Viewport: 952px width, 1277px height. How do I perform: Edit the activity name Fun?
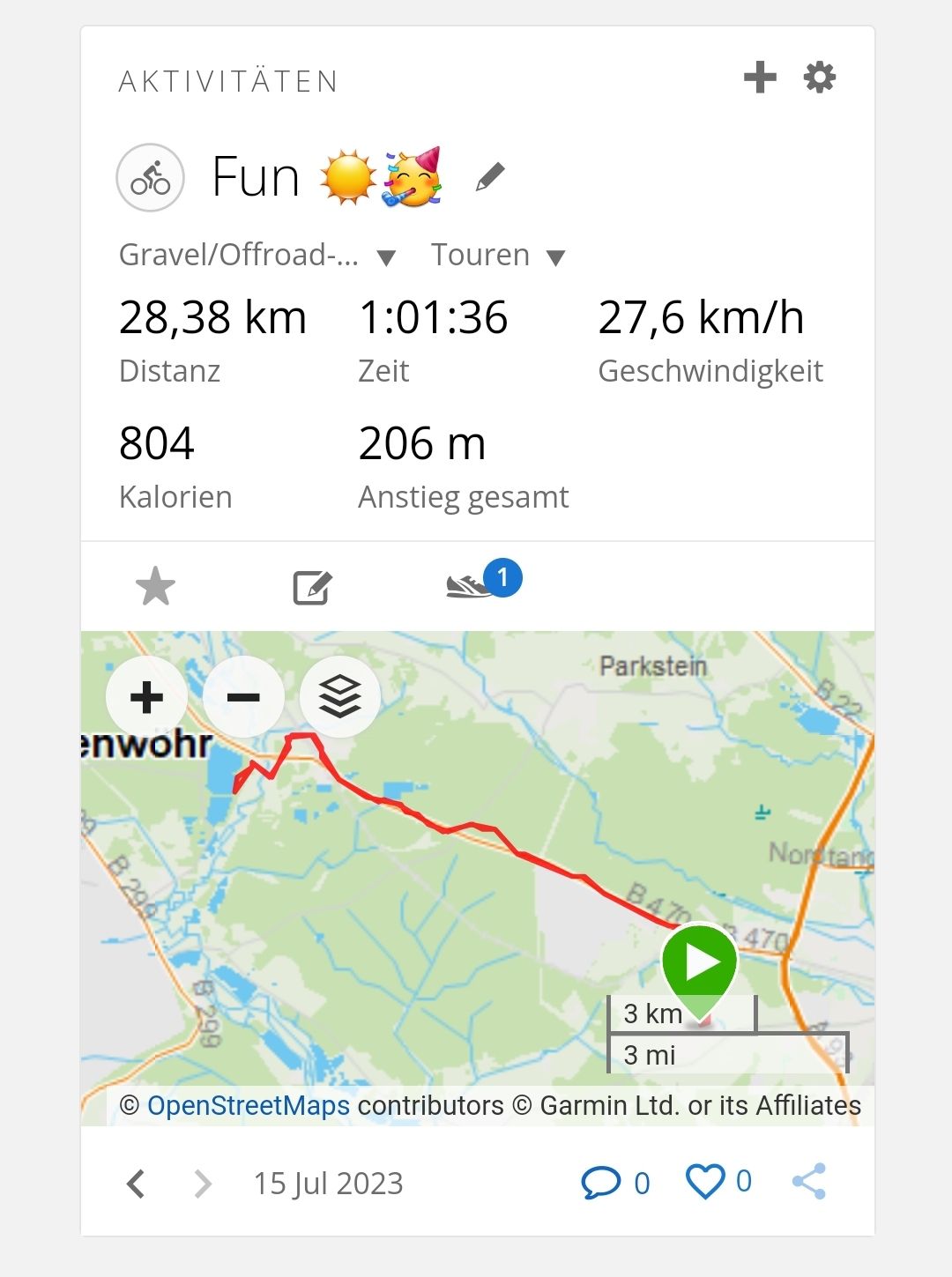pos(490,177)
